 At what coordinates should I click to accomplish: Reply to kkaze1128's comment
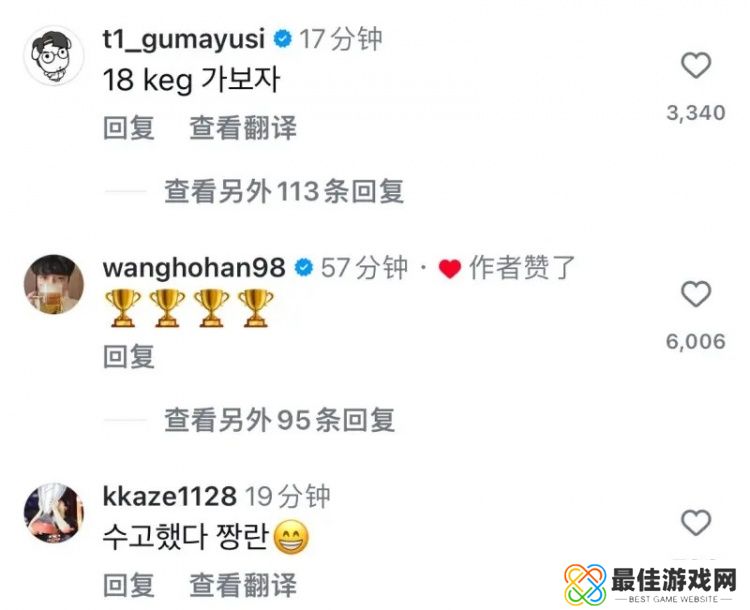(x=129, y=584)
